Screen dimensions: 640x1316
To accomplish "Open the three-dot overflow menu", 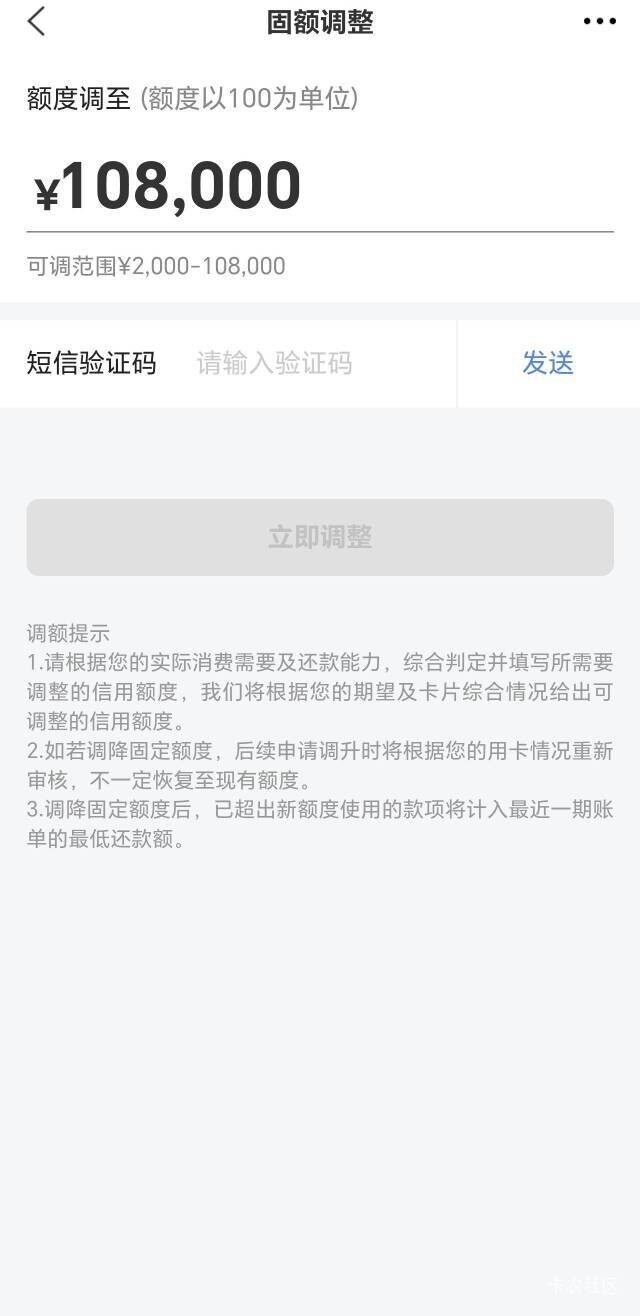I will 599,22.
